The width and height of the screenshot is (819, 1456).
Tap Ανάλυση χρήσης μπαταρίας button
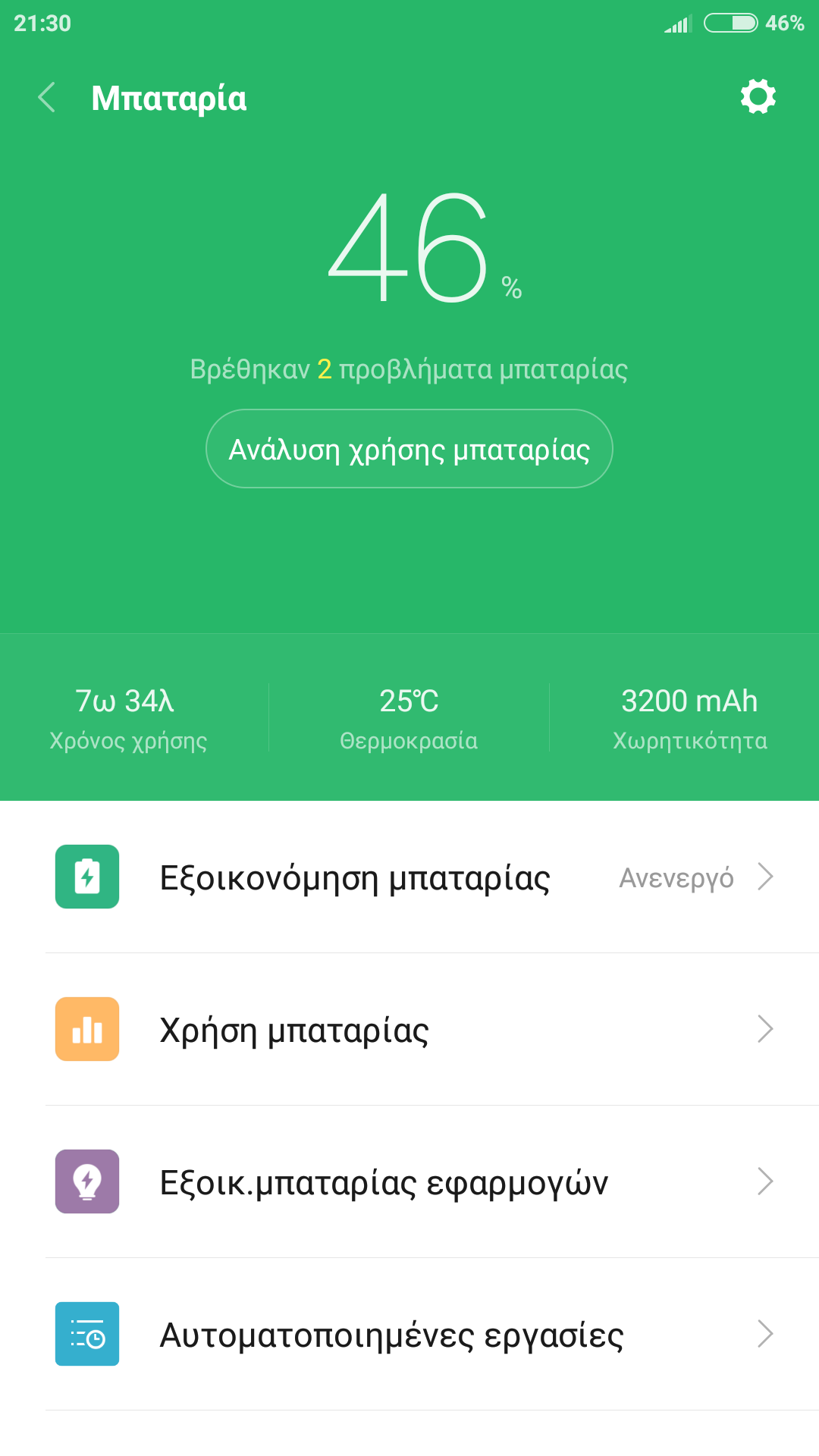click(409, 449)
